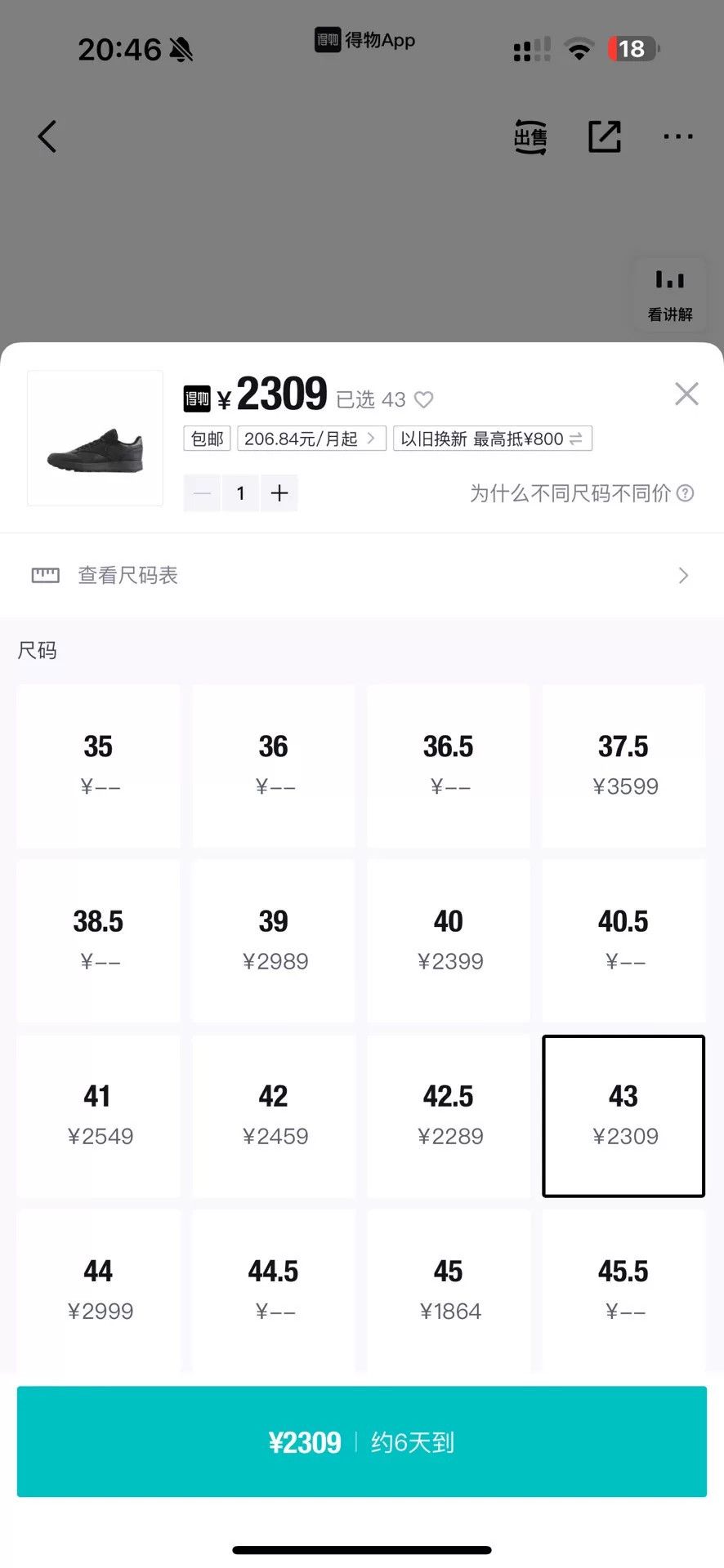
Task: Select size 44 priced ¥2999
Action: pyautogui.click(x=98, y=1290)
